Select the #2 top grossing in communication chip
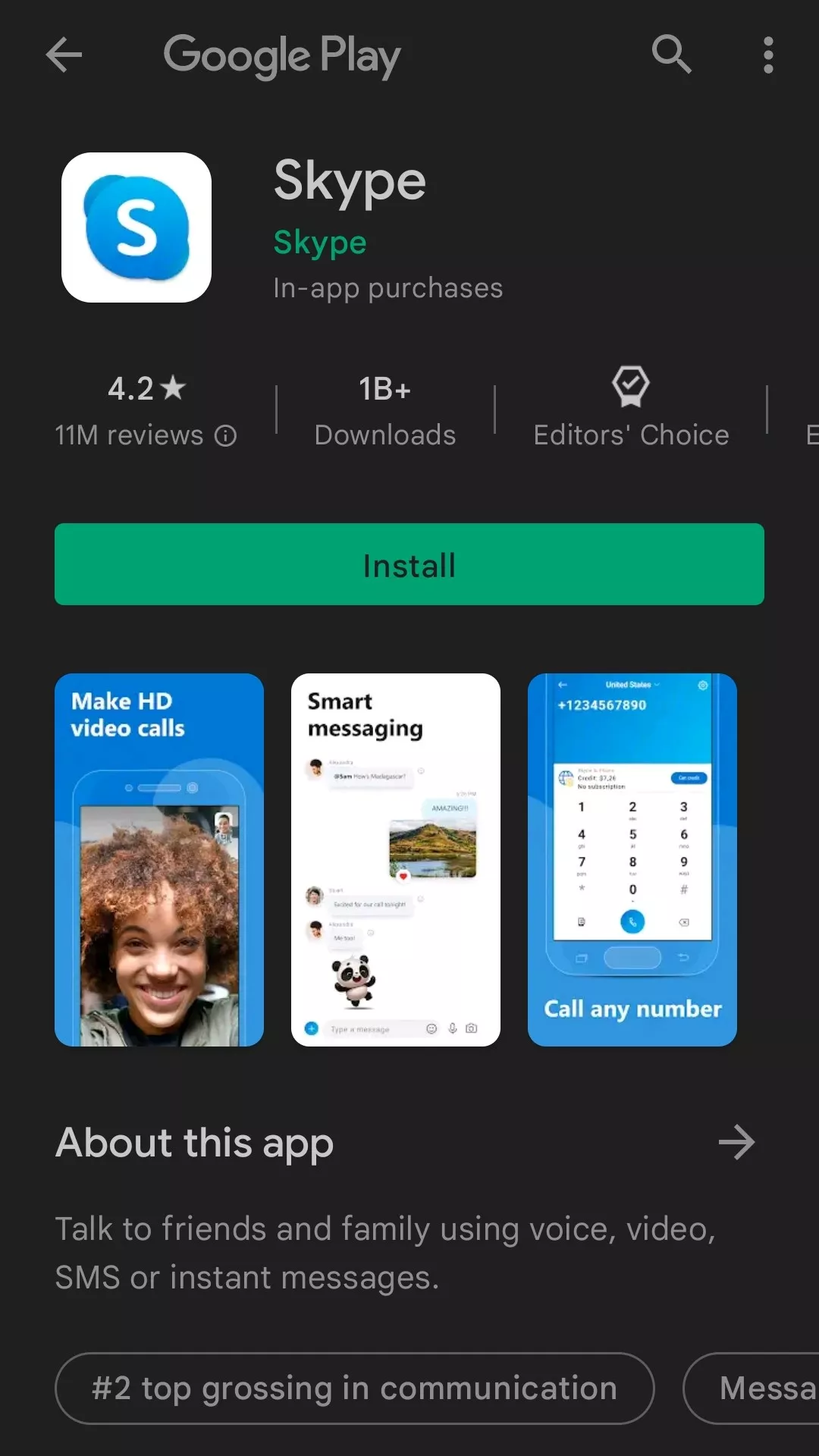The height and width of the screenshot is (1456, 819). coord(354,1389)
